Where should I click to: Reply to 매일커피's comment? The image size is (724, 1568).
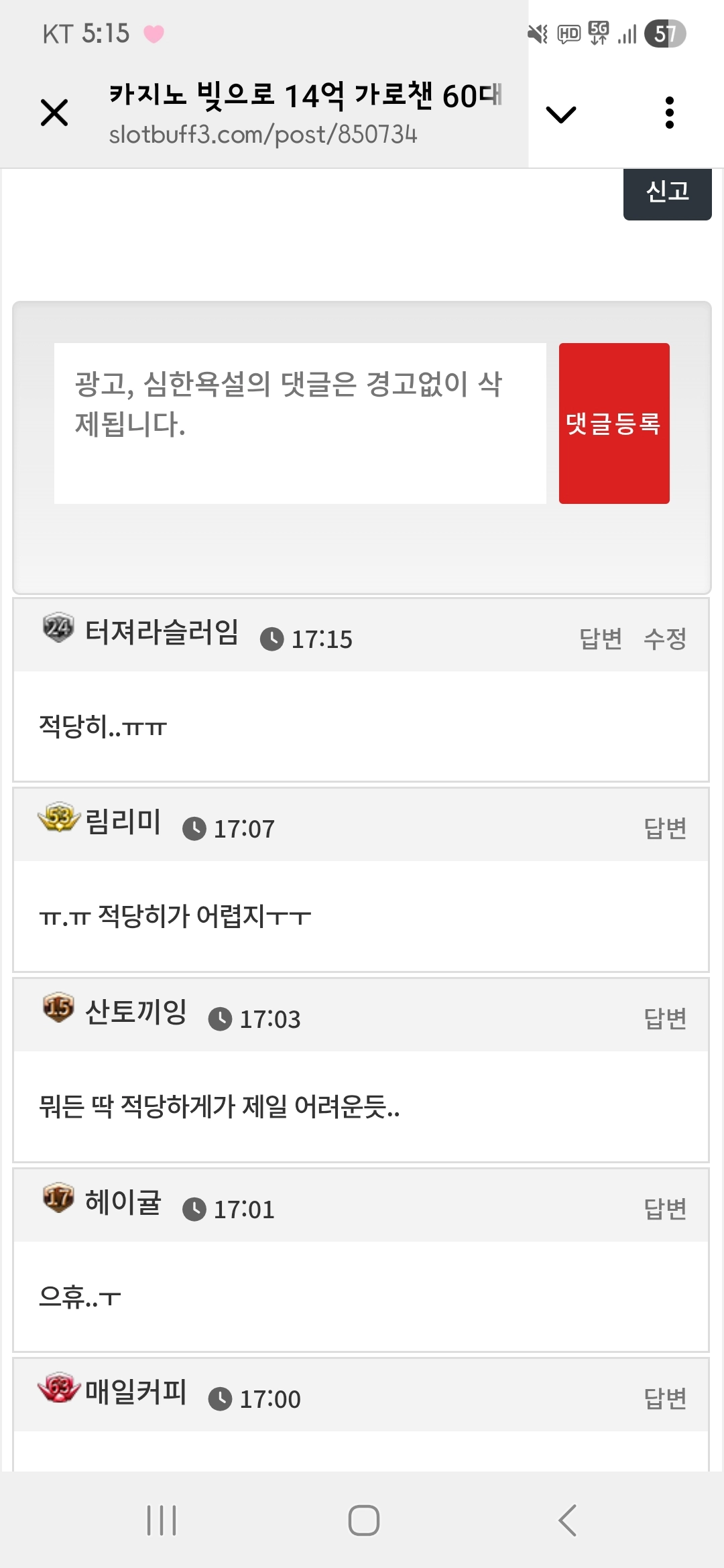click(x=665, y=1398)
